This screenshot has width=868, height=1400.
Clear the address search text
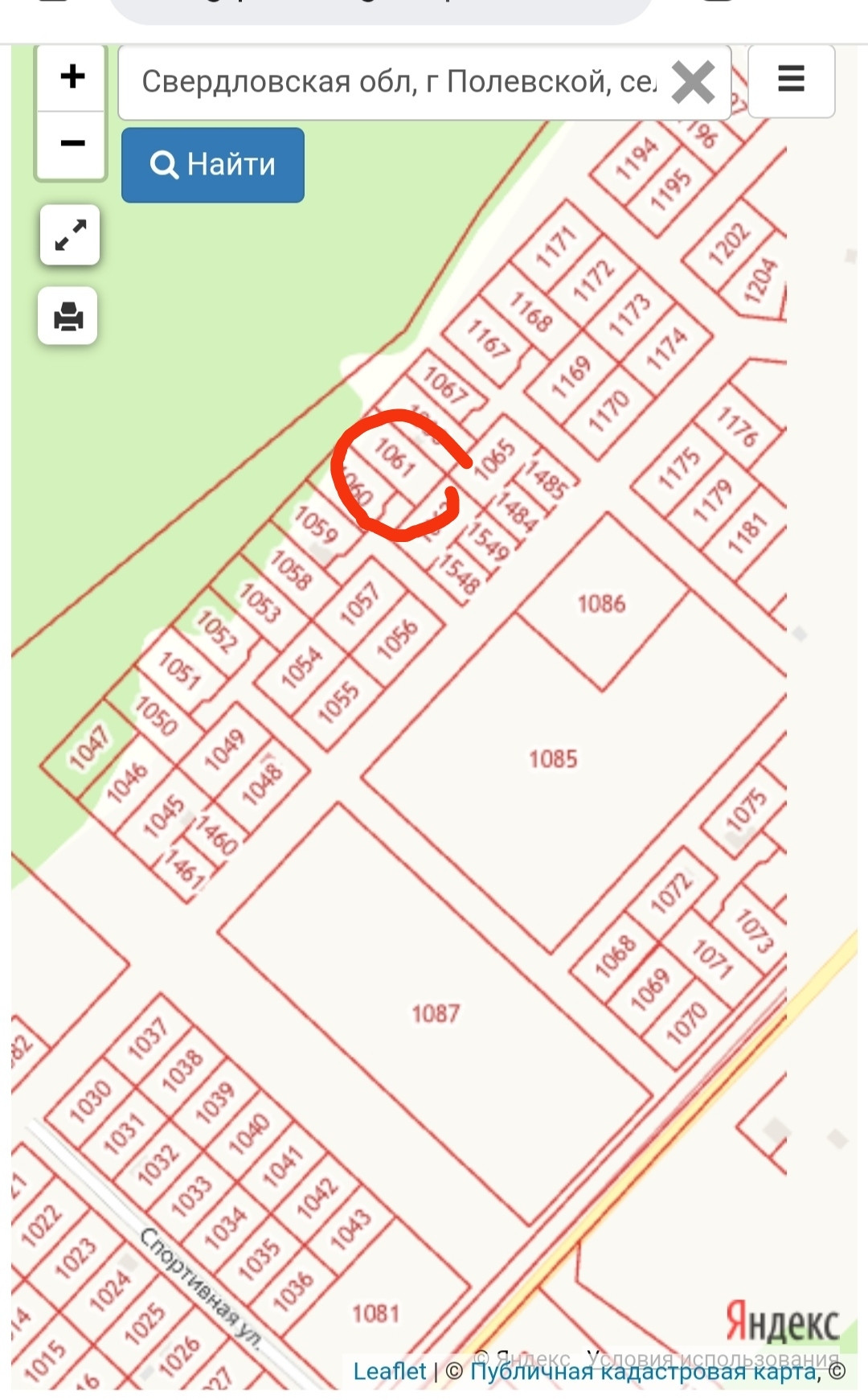pos(693,82)
